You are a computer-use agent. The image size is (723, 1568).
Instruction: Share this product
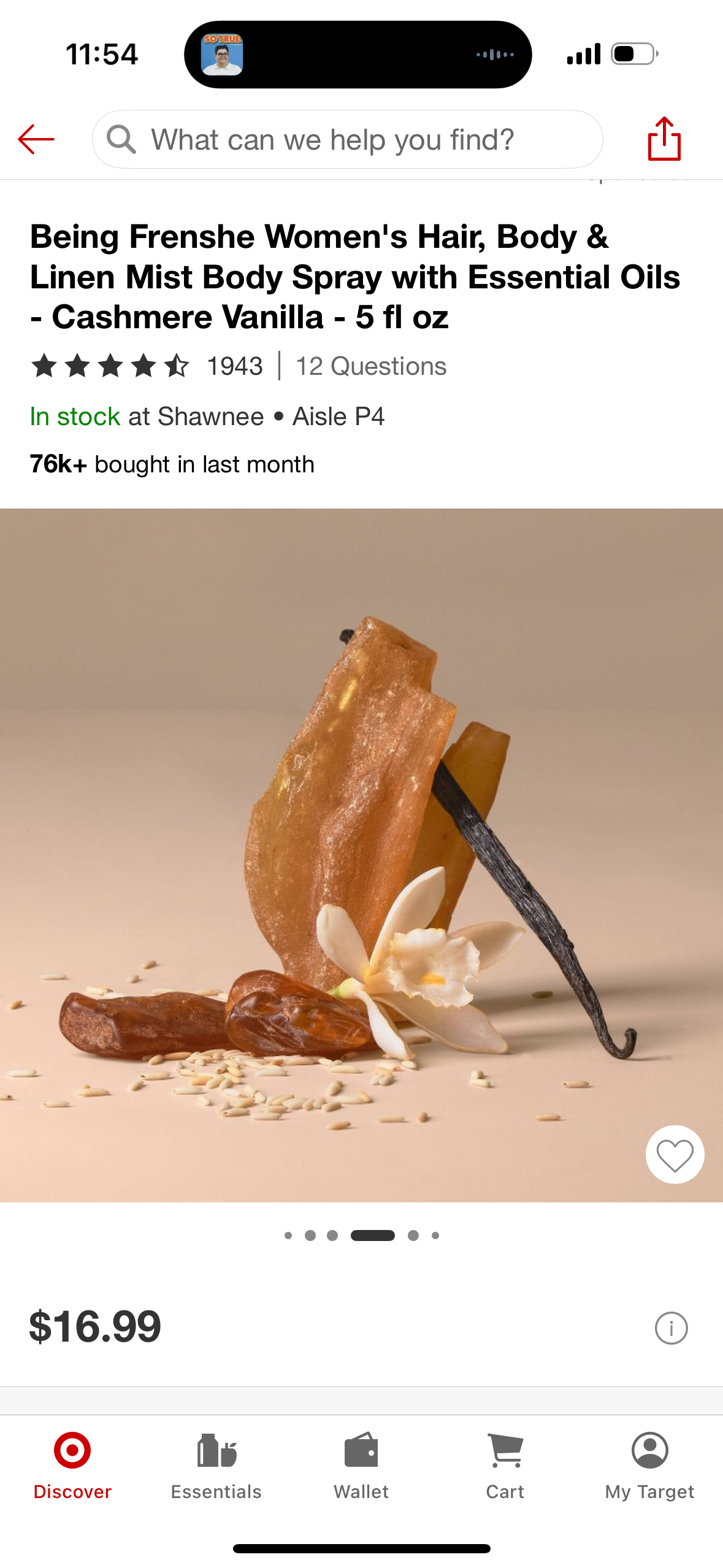(664, 139)
